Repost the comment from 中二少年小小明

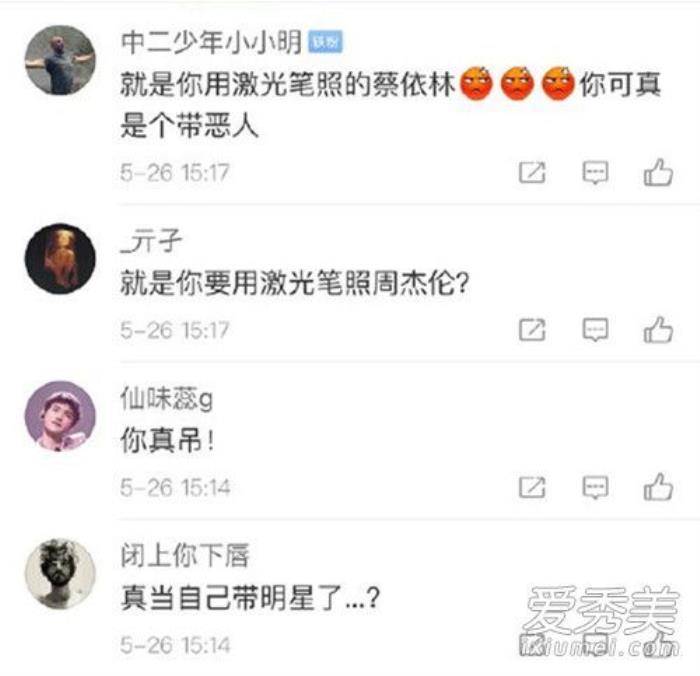532,172
